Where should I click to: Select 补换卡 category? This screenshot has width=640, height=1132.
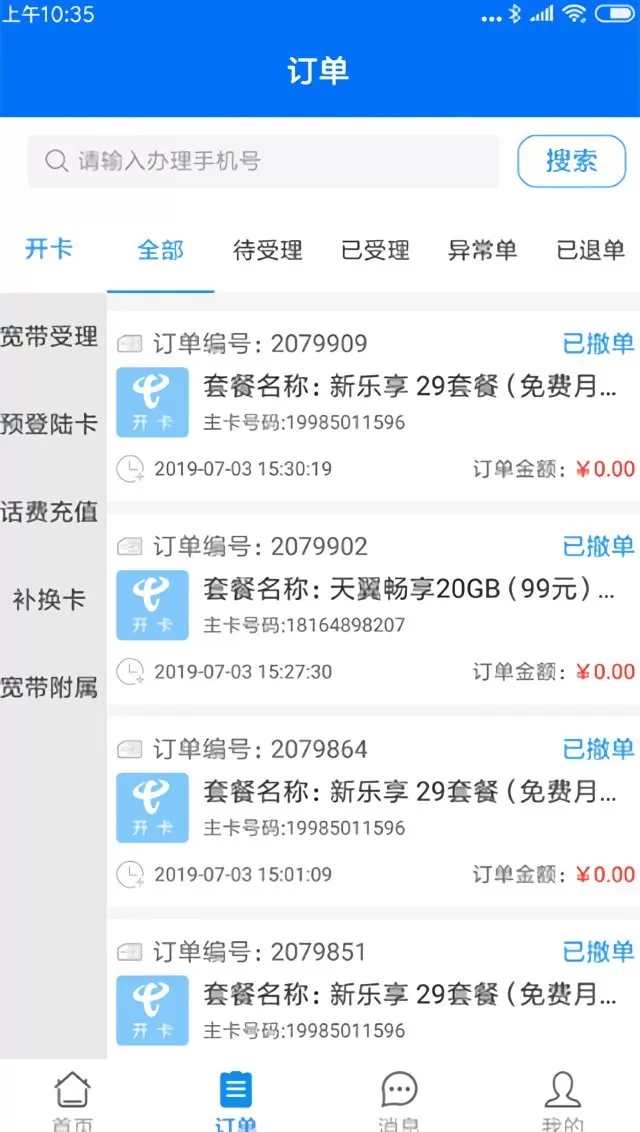[x=49, y=599]
